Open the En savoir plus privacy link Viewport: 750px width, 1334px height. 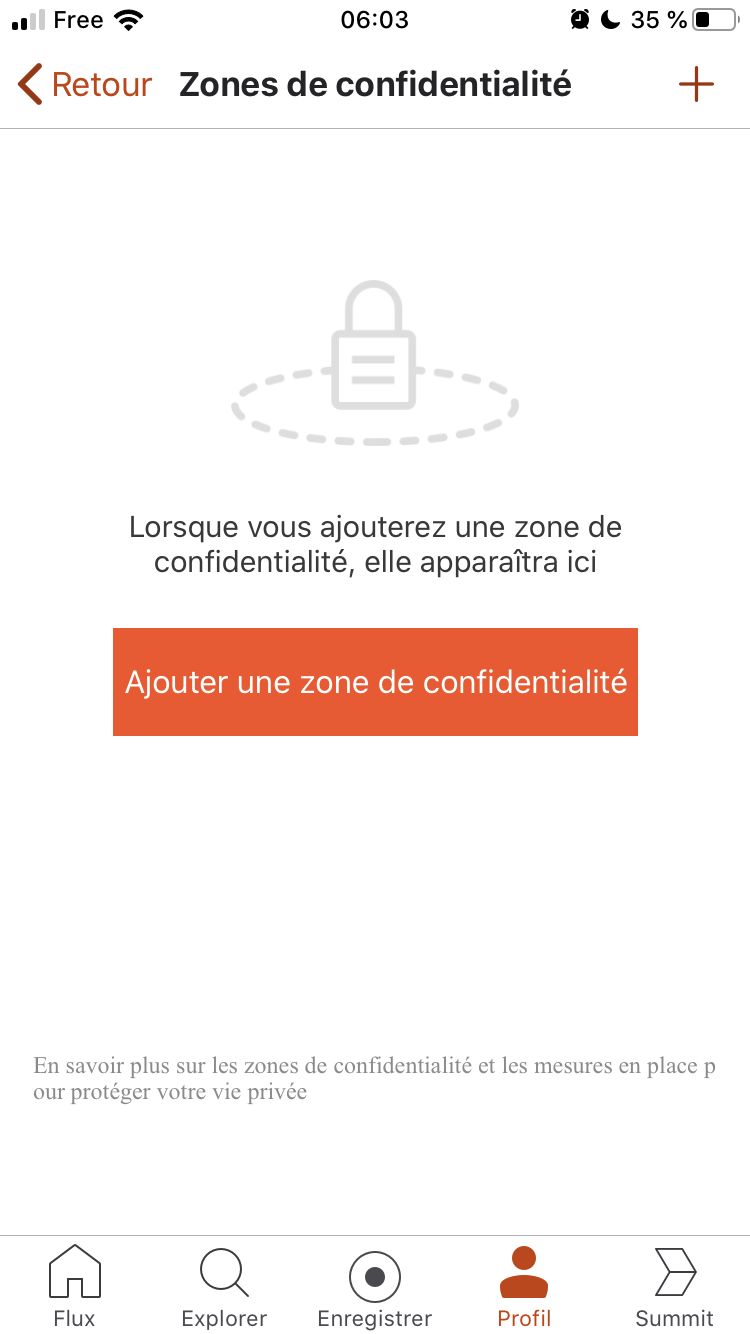pos(374,1078)
